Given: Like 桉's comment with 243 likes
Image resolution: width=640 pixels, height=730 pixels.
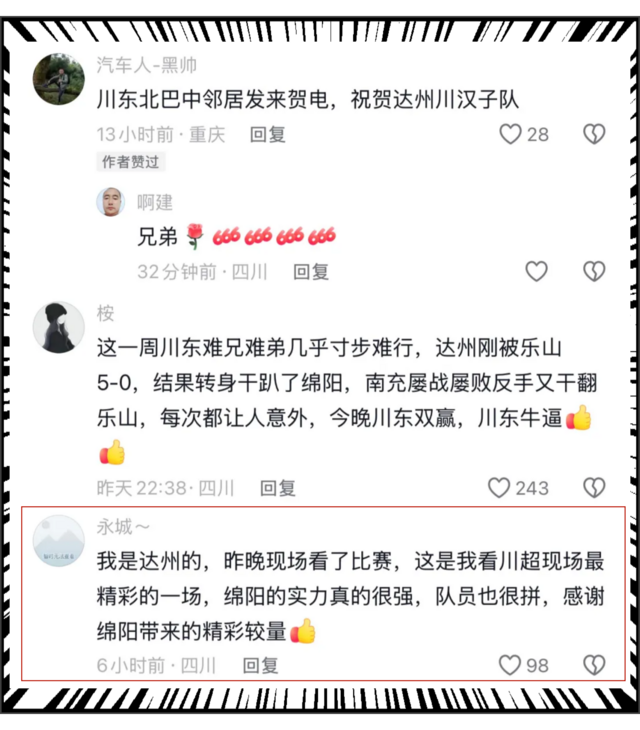Looking at the screenshot, I should [499, 487].
